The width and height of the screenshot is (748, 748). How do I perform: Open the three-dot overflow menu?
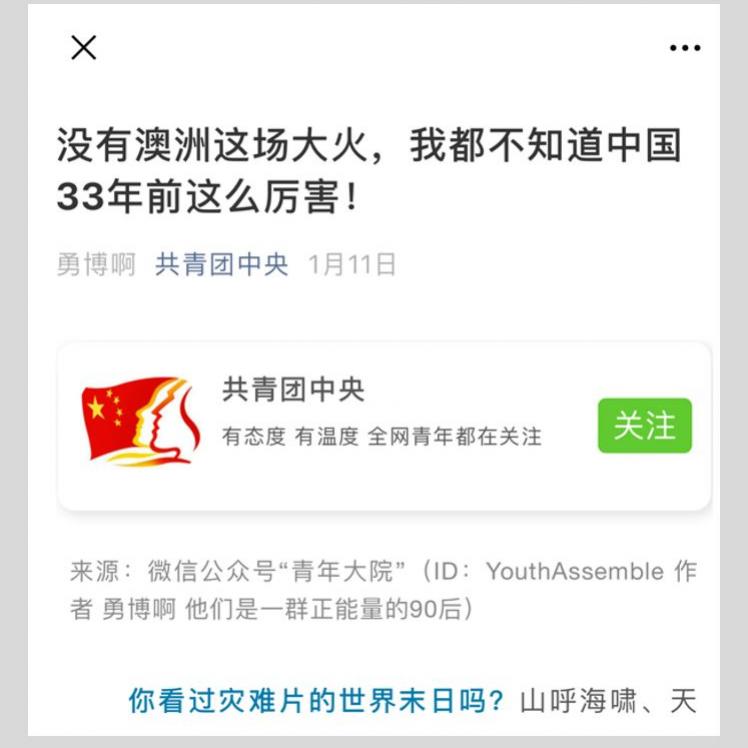(x=685, y=48)
